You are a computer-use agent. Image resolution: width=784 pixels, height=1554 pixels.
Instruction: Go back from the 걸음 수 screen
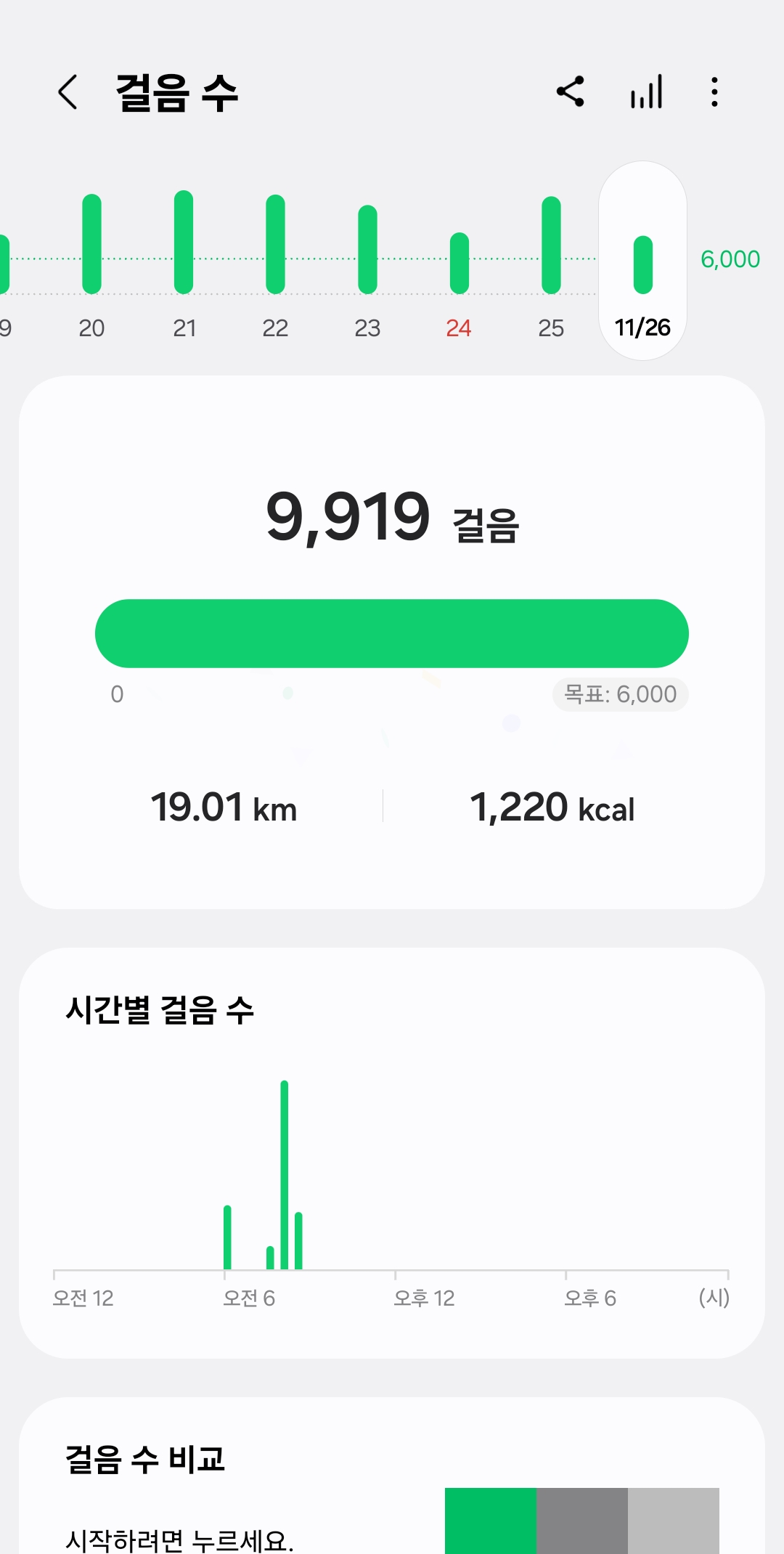pyautogui.click(x=68, y=92)
